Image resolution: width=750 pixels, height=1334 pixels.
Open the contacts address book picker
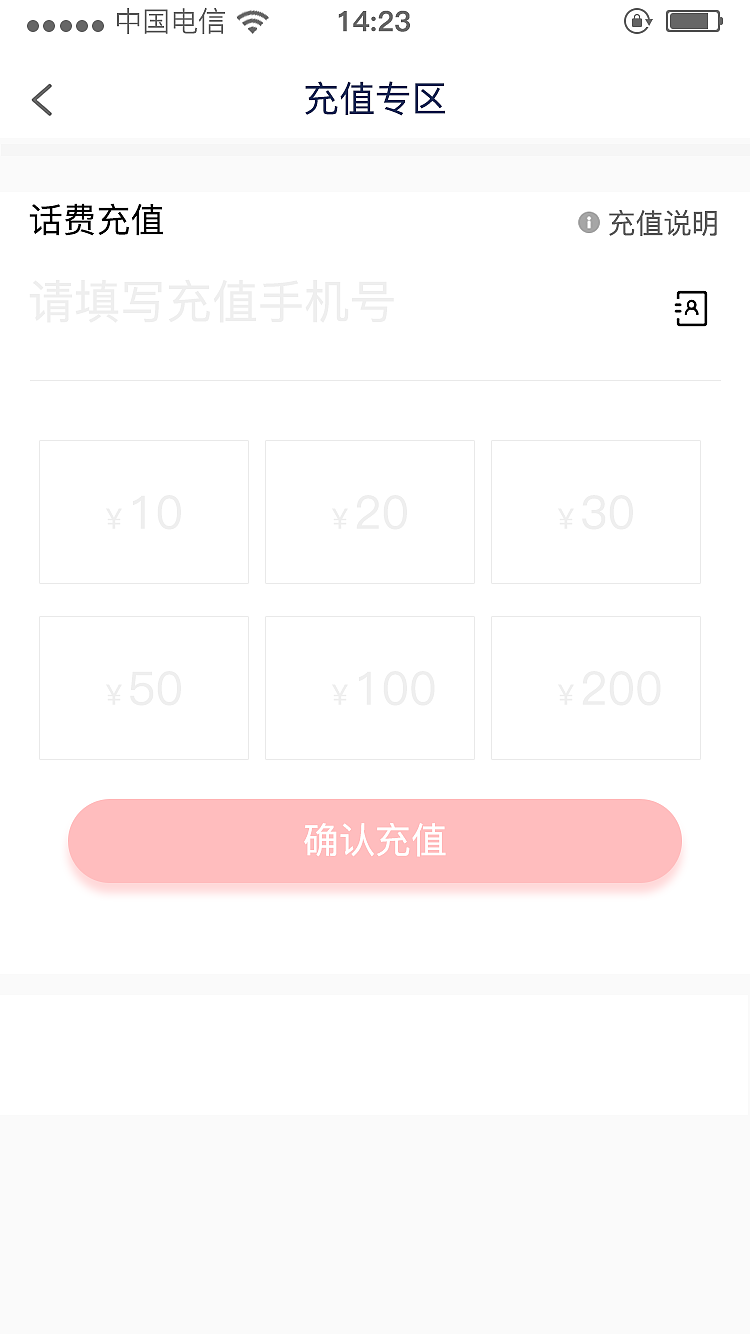point(691,308)
